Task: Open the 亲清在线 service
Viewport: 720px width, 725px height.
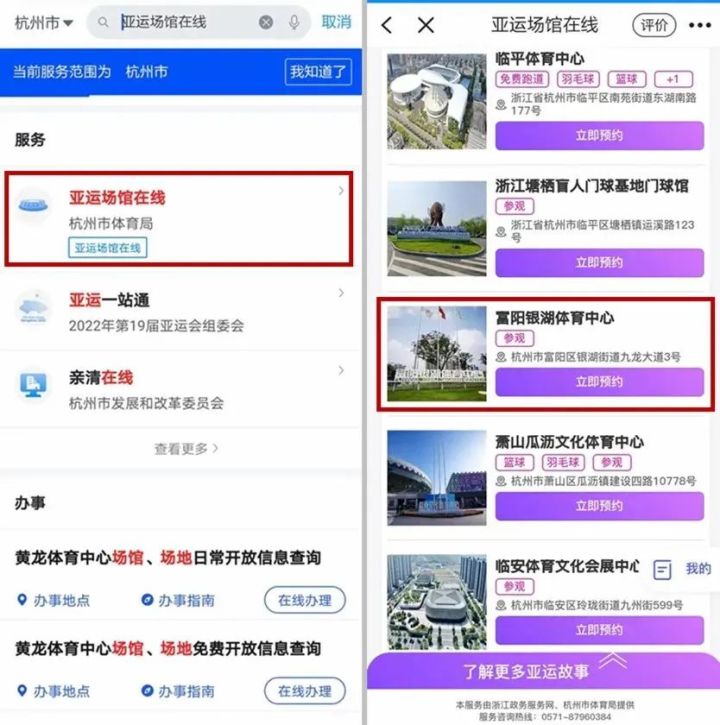Action: coord(180,389)
